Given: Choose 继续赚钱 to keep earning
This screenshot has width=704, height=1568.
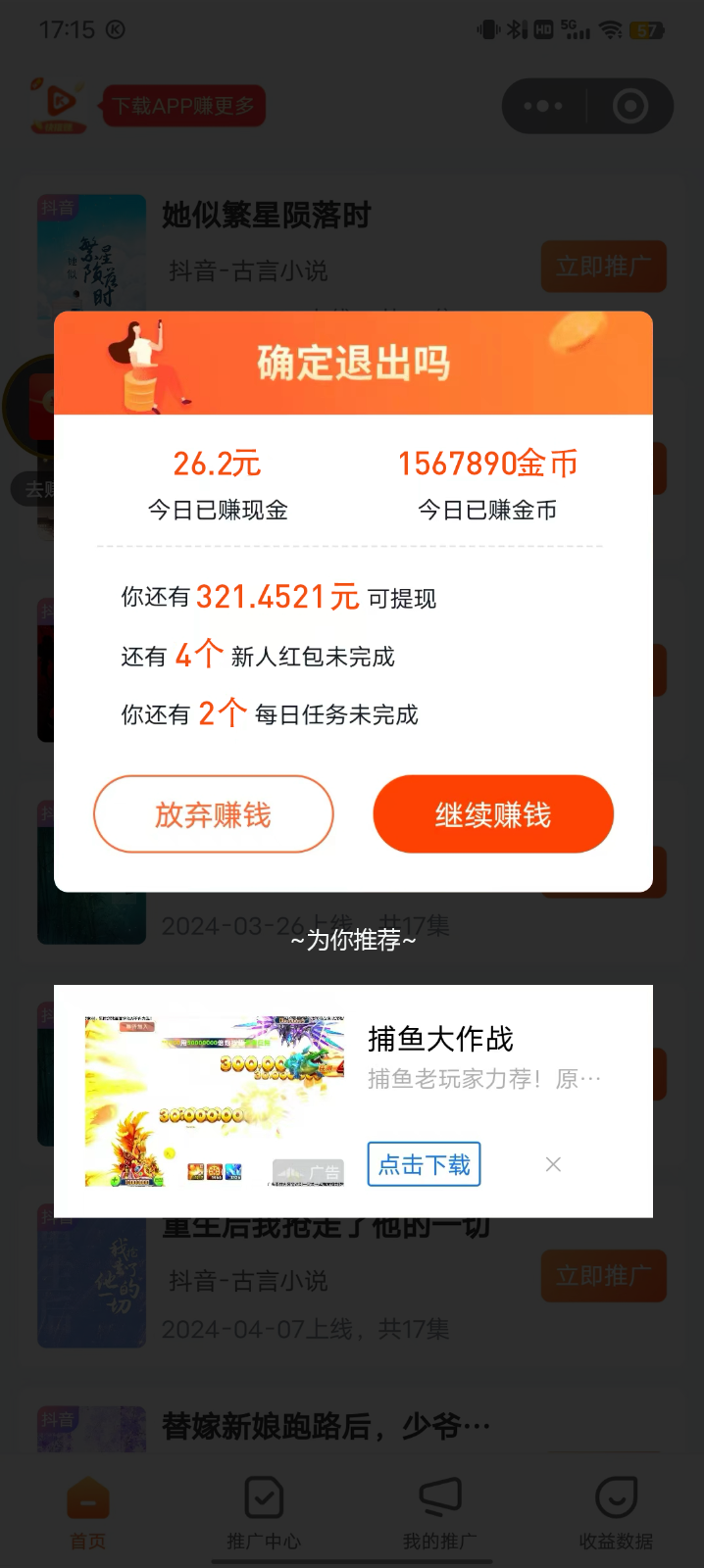Looking at the screenshot, I should (x=493, y=814).
